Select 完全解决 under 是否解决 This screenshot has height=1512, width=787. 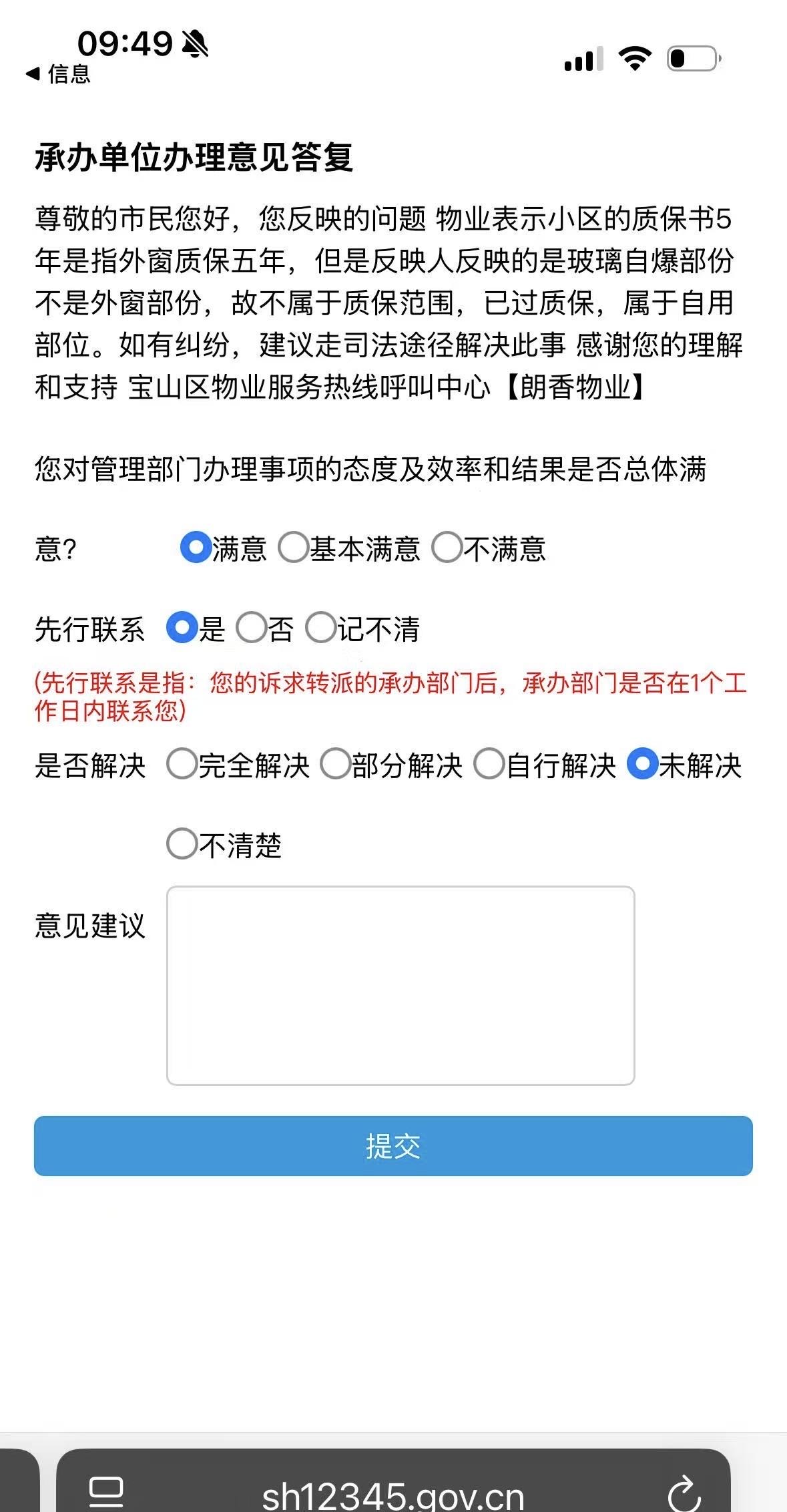(182, 765)
